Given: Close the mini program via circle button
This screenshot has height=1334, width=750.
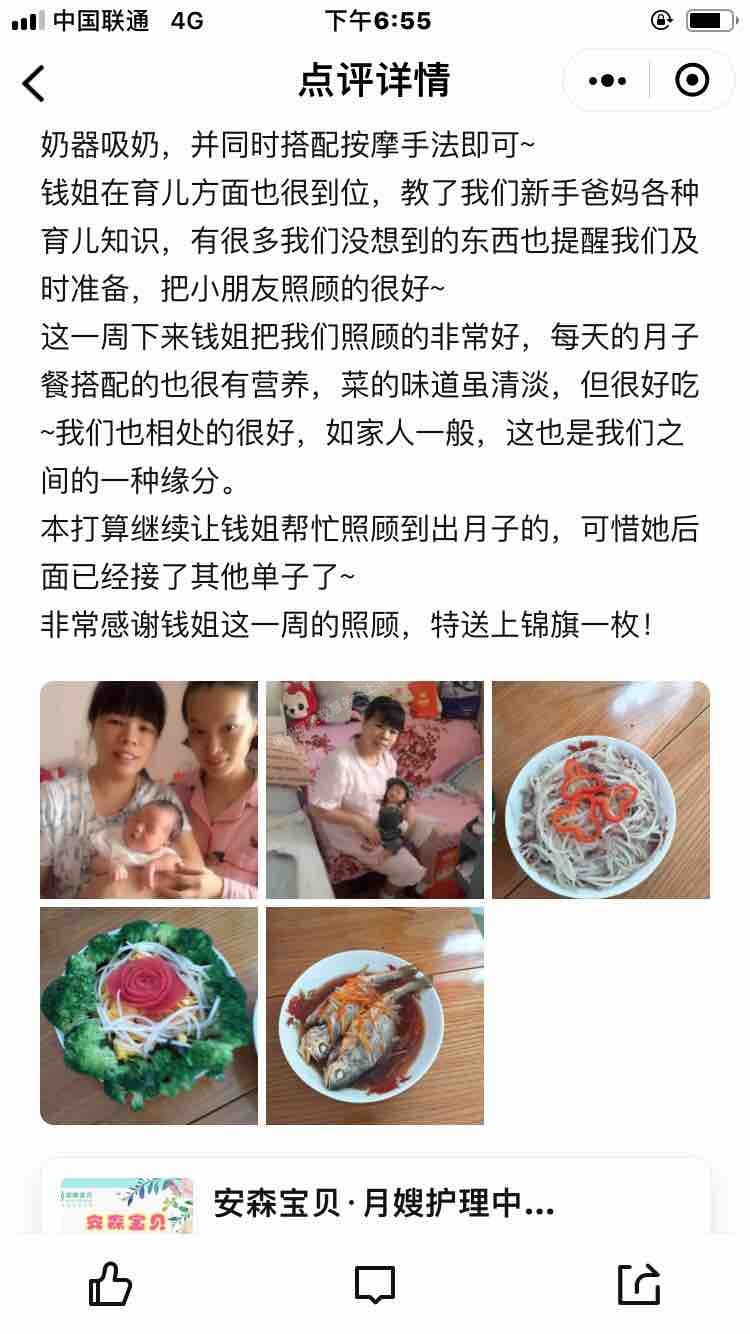Looking at the screenshot, I should tap(692, 81).
